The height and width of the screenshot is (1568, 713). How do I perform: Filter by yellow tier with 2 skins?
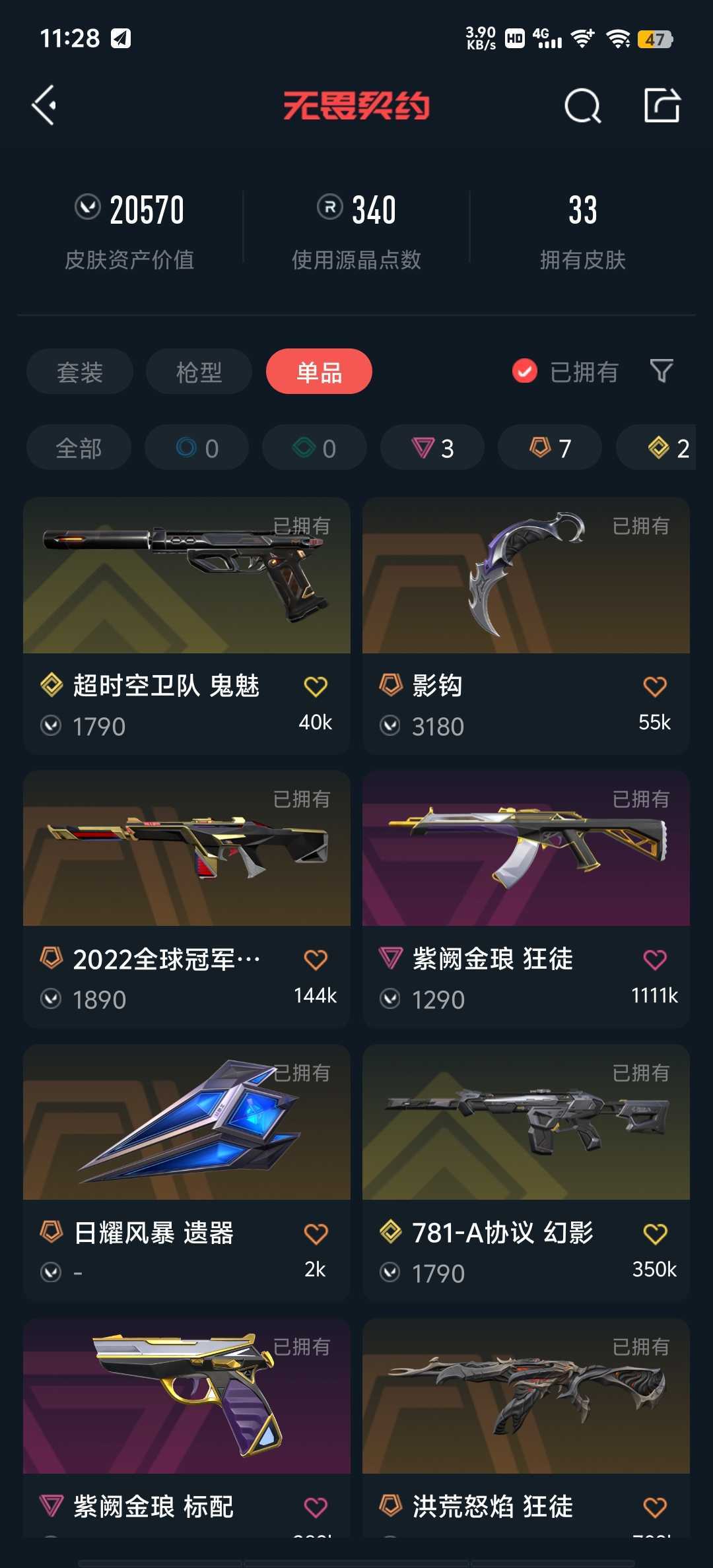pyautogui.click(x=656, y=448)
